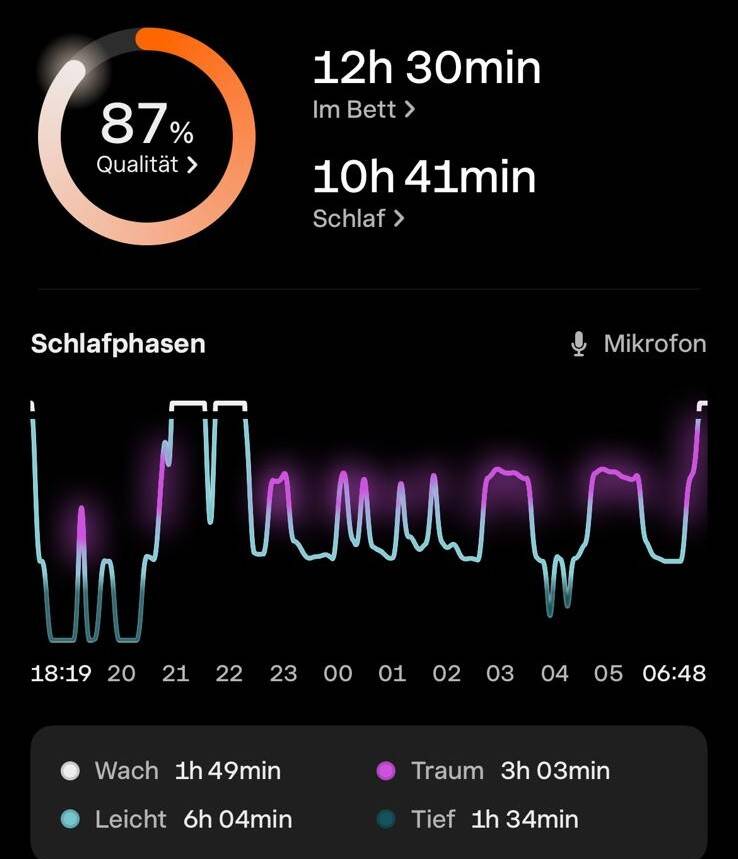Tap the Mikrofon button

tap(638, 344)
